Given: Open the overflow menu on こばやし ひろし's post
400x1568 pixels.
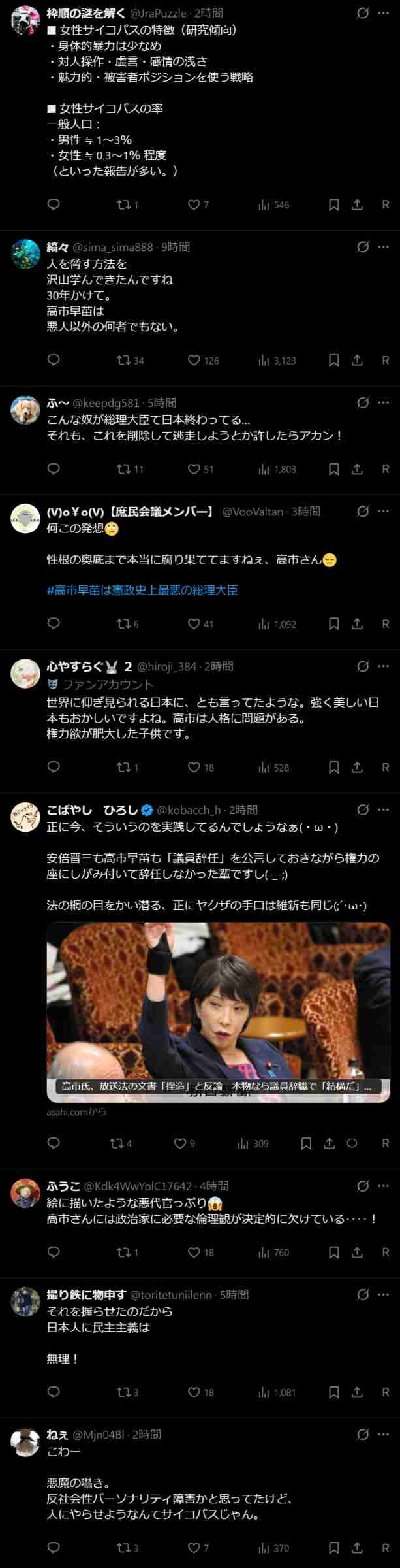Looking at the screenshot, I should point(384,809).
